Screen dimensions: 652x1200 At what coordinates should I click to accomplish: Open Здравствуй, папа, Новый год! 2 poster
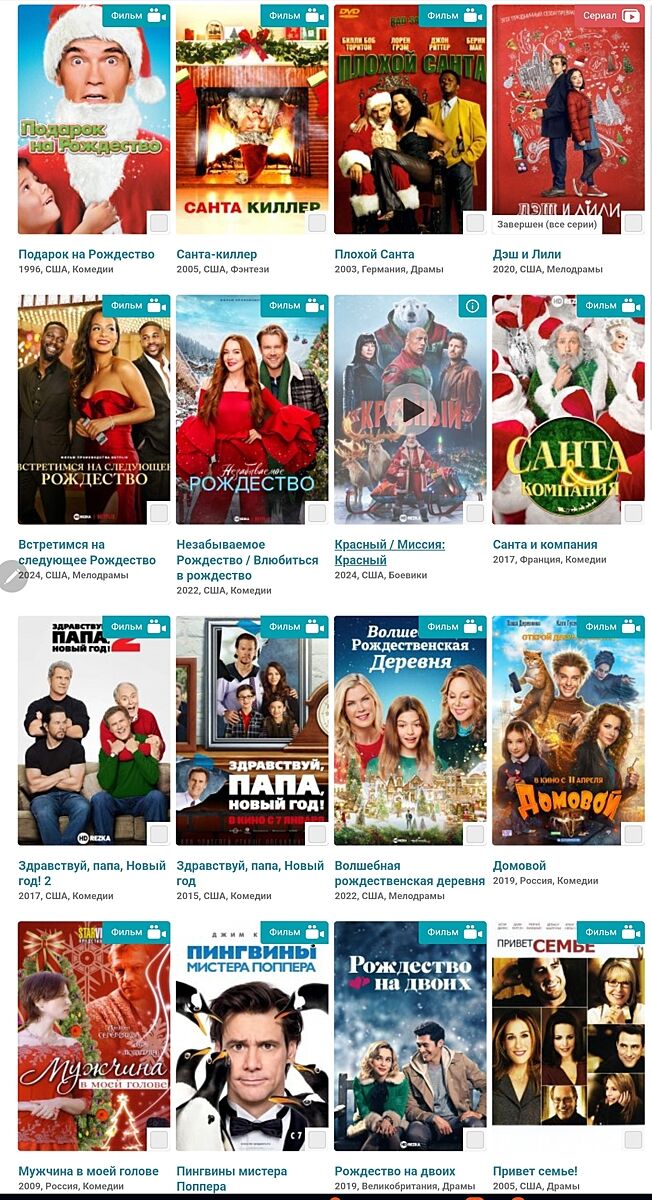pos(94,730)
